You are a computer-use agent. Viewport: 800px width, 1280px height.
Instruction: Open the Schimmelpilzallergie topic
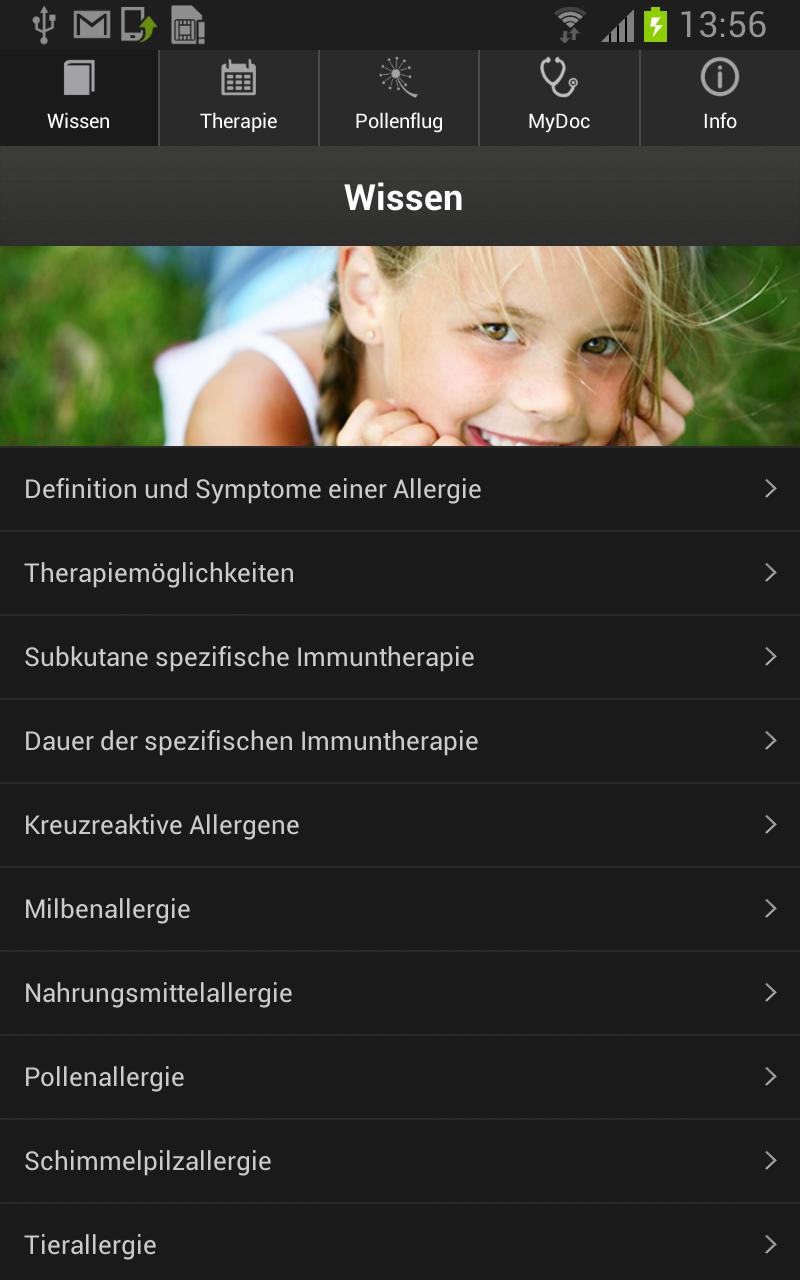click(400, 1161)
